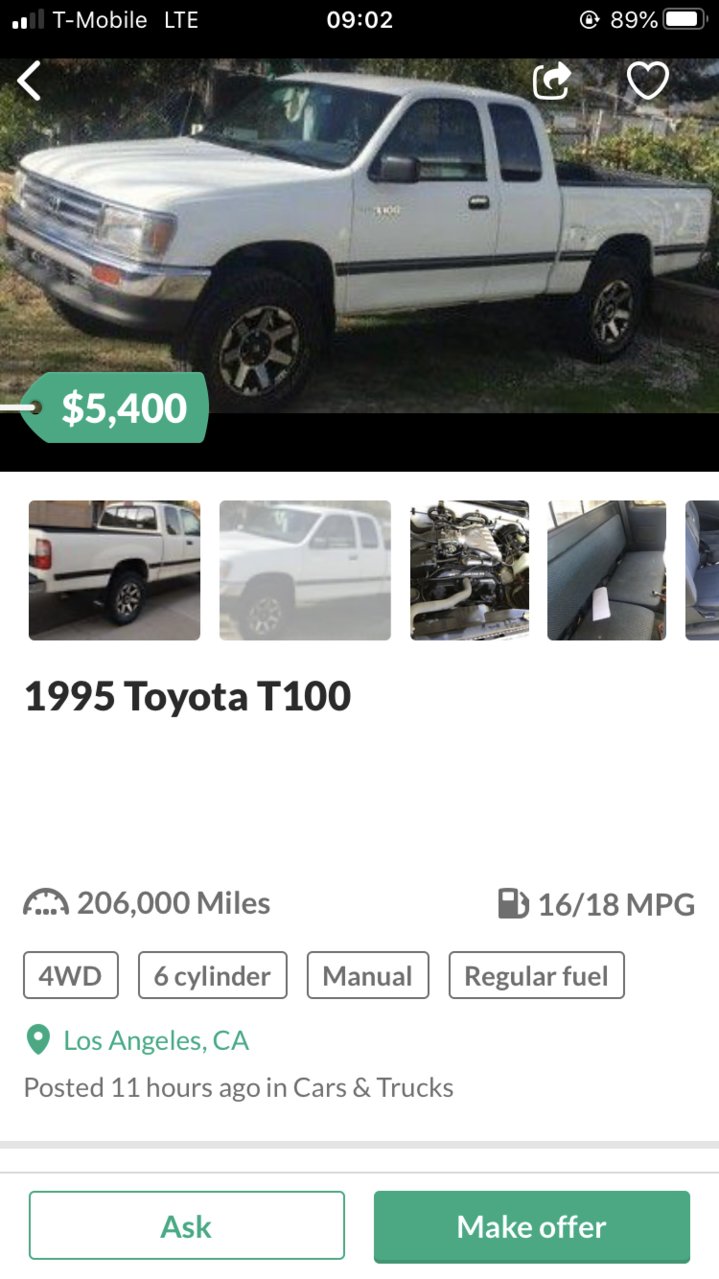Open the Los Angeles, CA location link
The width and height of the screenshot is (719, 1279).
click(x=155, y=1041)
